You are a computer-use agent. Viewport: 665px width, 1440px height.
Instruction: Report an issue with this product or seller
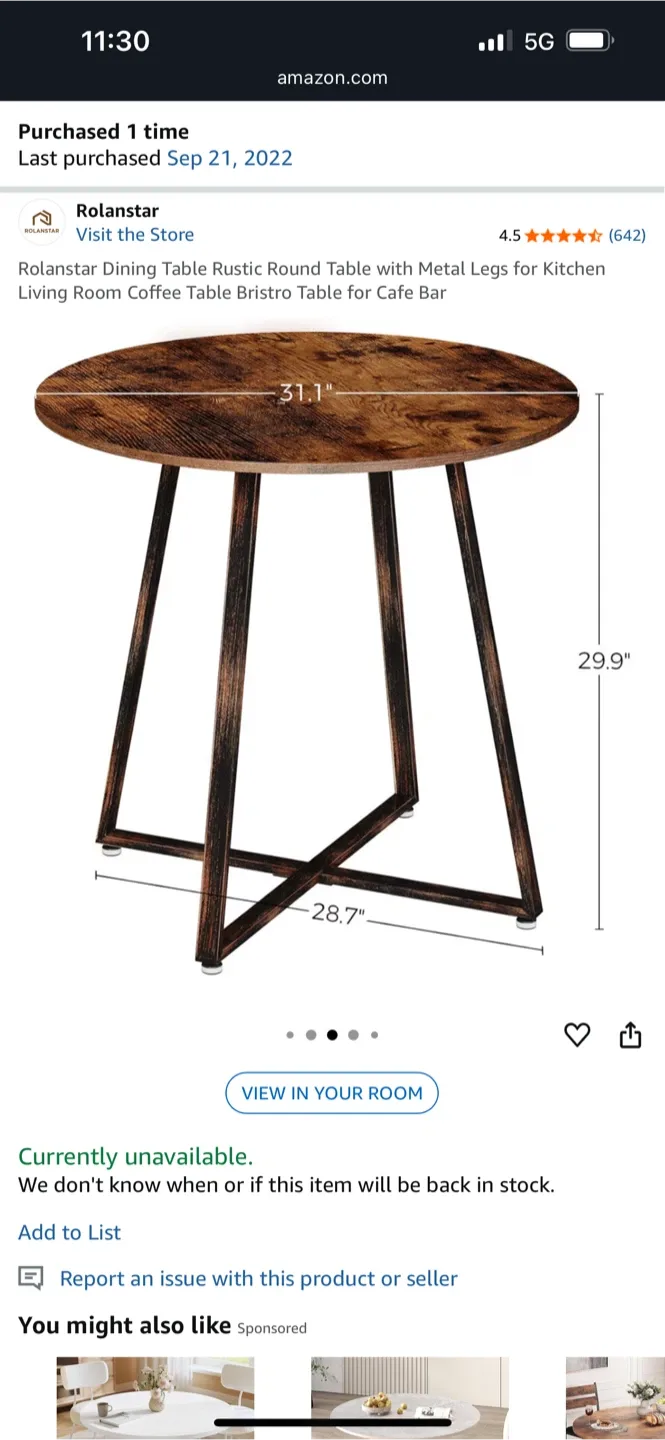tap(258, 1278)
